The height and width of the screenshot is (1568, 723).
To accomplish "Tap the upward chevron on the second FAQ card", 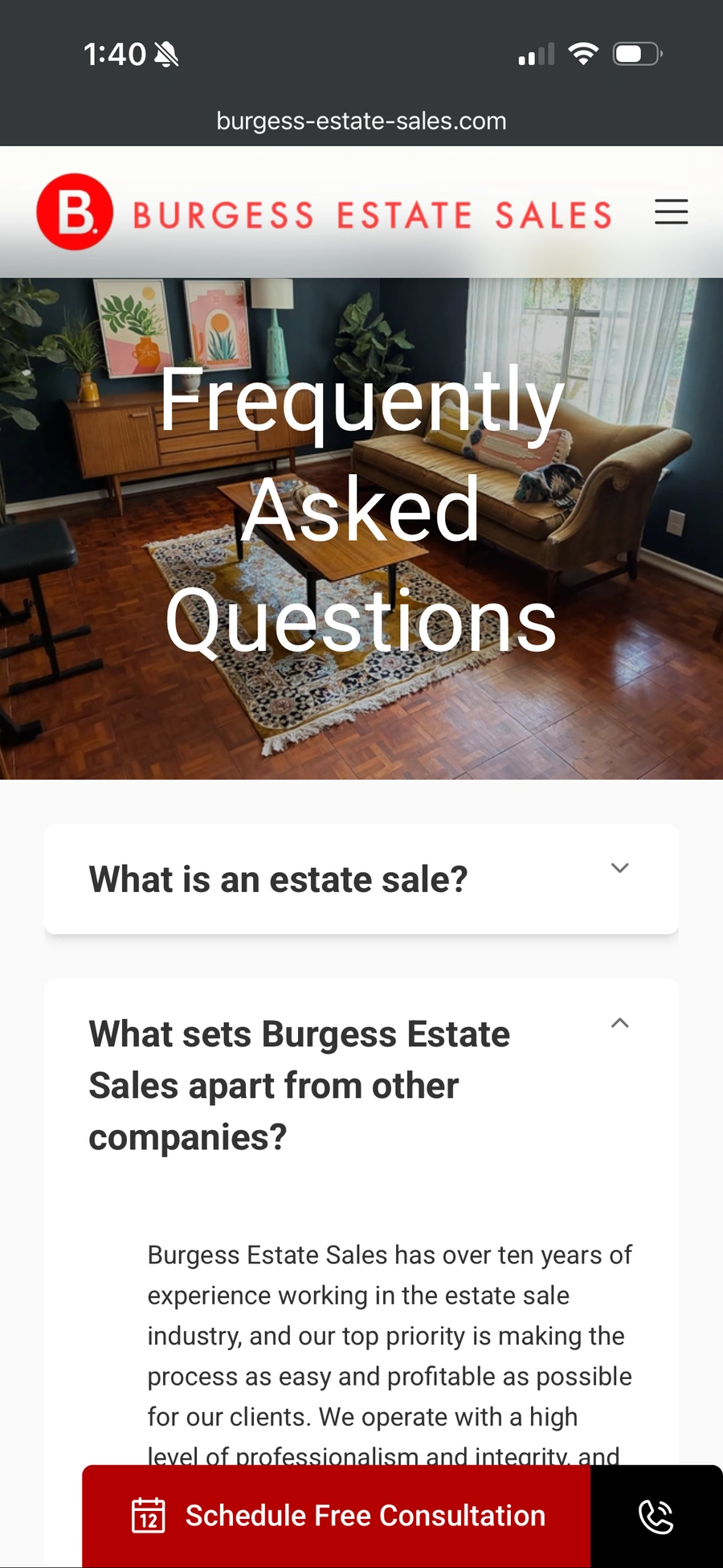I will click(x=619, y=1023).
